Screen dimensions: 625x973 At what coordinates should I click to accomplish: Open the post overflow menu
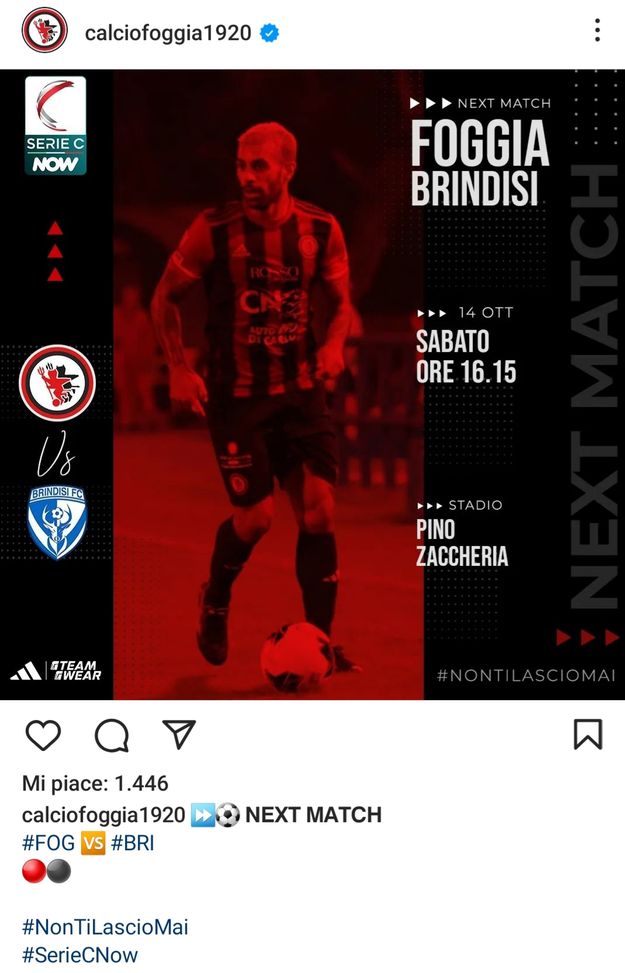[x=597, y=31]
